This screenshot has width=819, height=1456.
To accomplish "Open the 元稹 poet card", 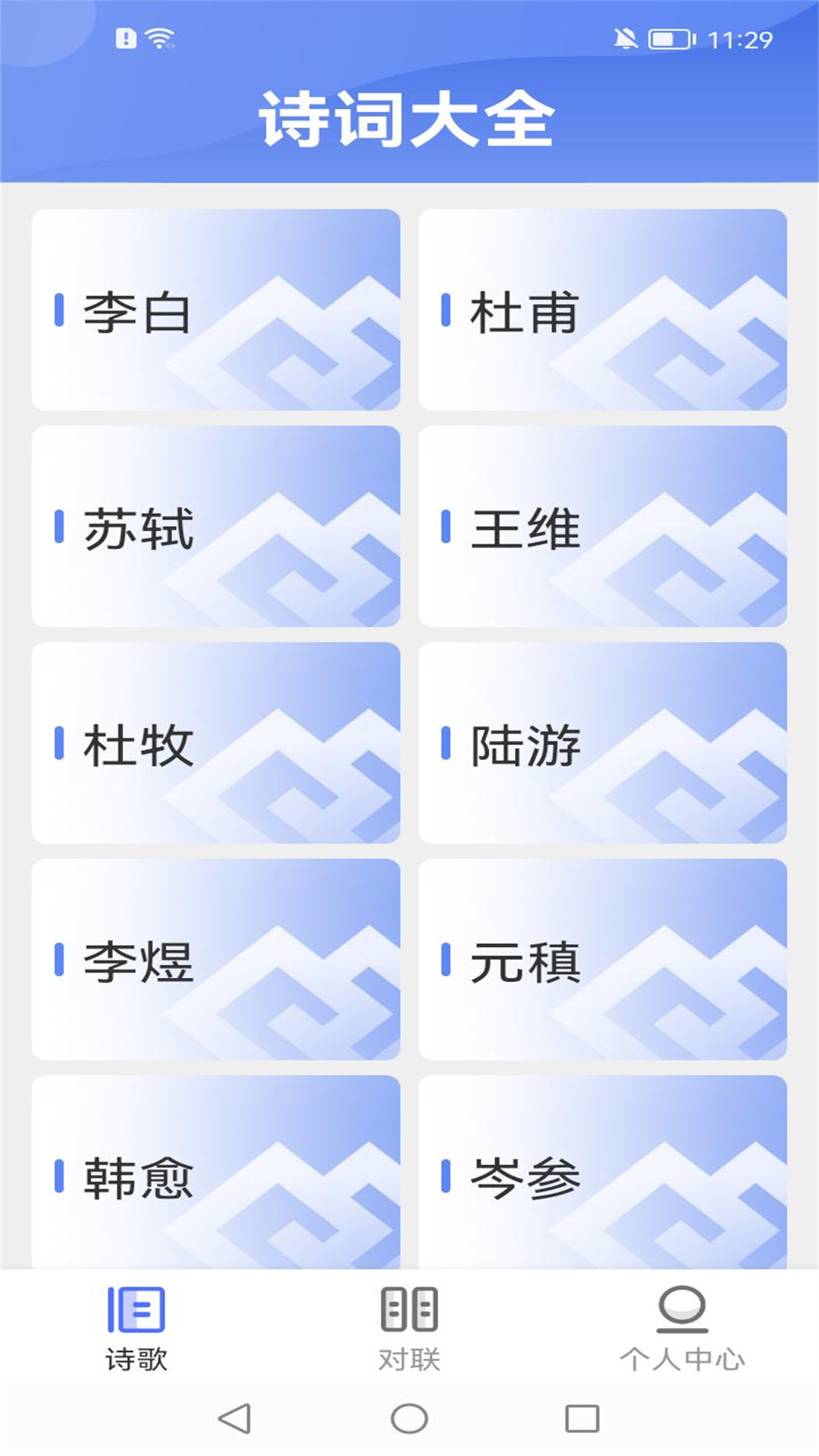I will pyautogui.click(x=603, y=959).
